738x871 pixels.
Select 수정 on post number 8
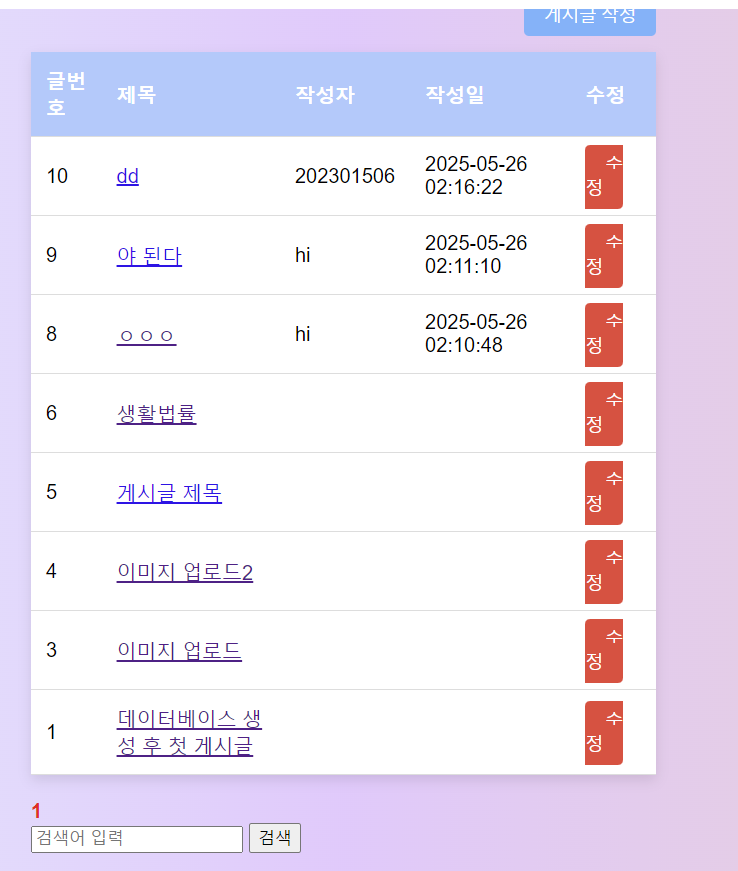point(603,335)
